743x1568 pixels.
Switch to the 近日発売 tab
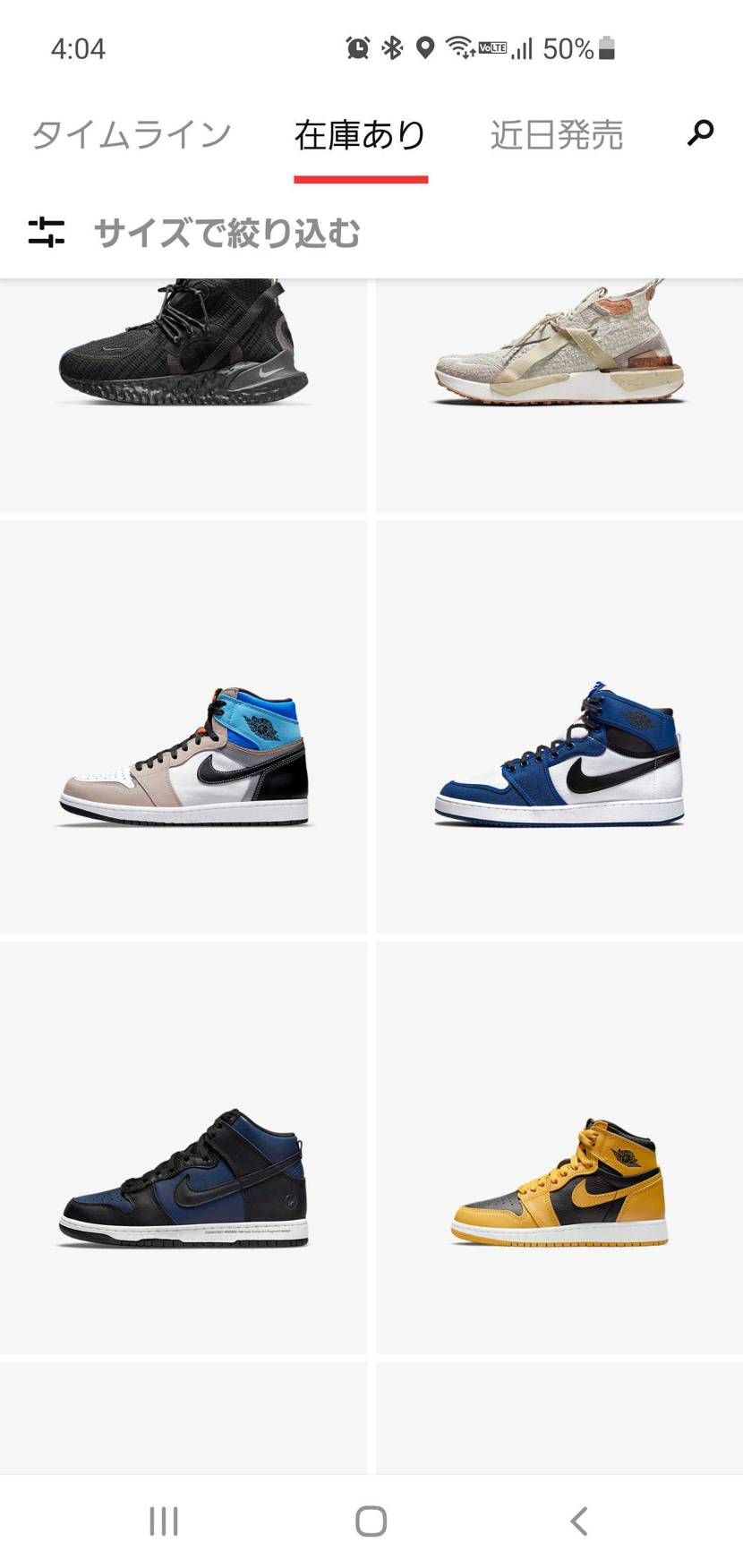point(556,135)
